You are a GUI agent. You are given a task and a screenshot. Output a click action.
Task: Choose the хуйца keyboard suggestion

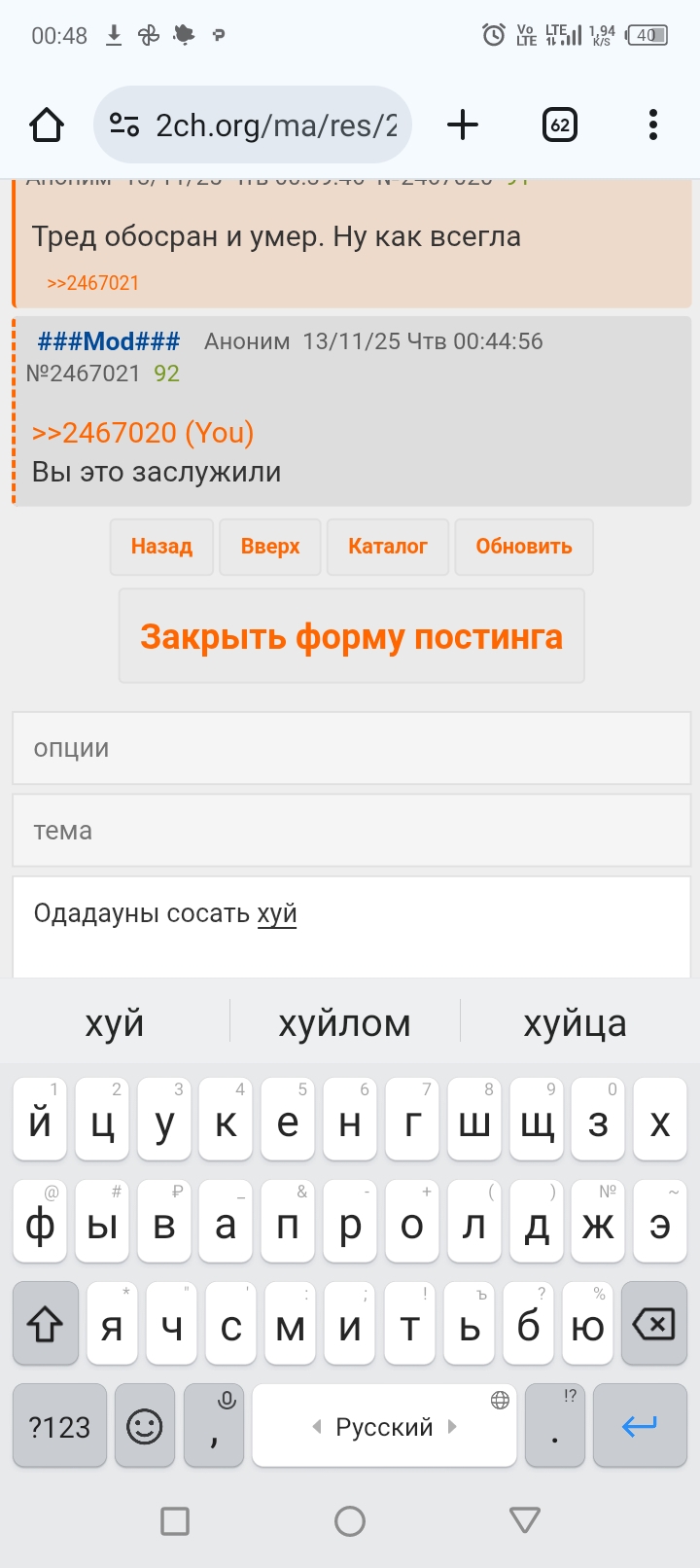575,1023
